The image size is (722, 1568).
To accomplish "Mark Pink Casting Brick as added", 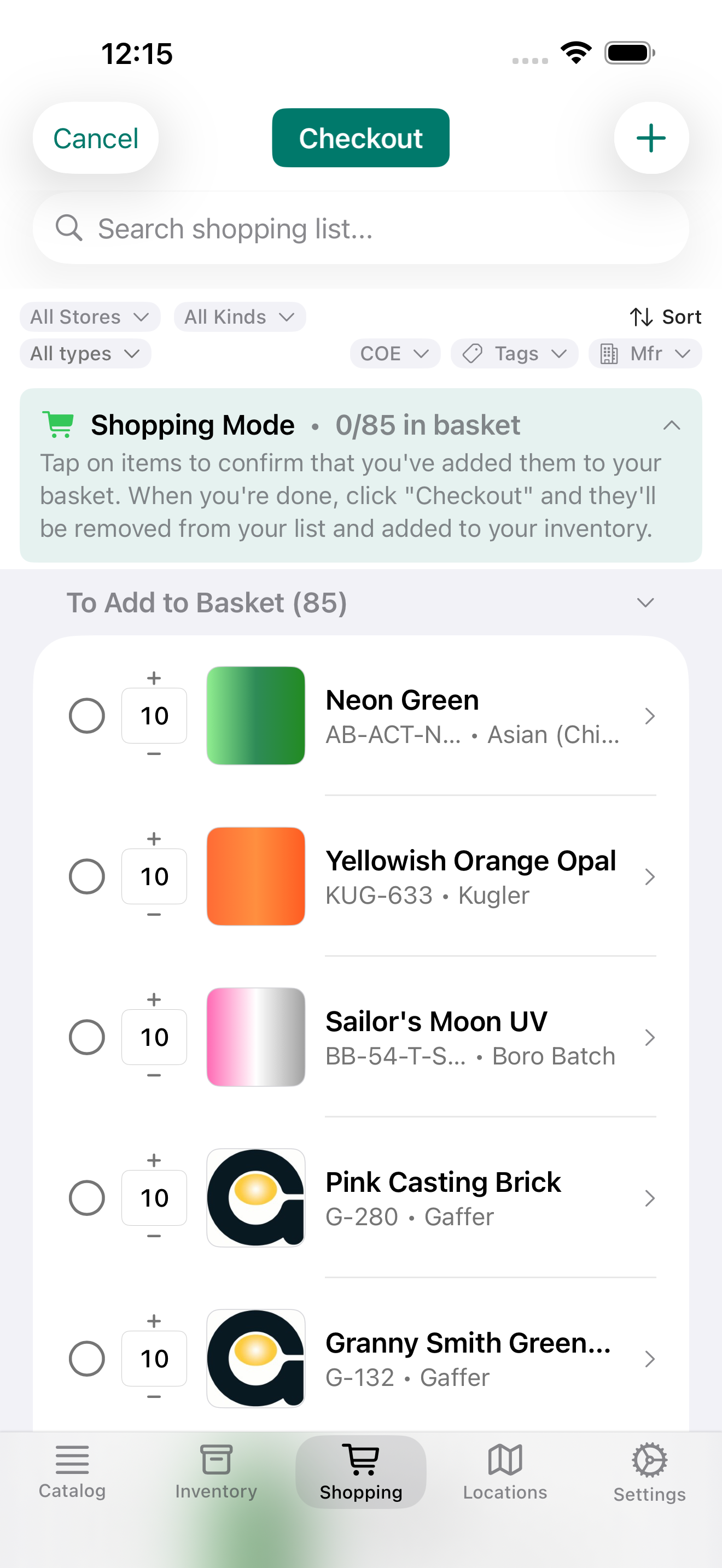I will pyautogui.click(x=87, y=1198).
